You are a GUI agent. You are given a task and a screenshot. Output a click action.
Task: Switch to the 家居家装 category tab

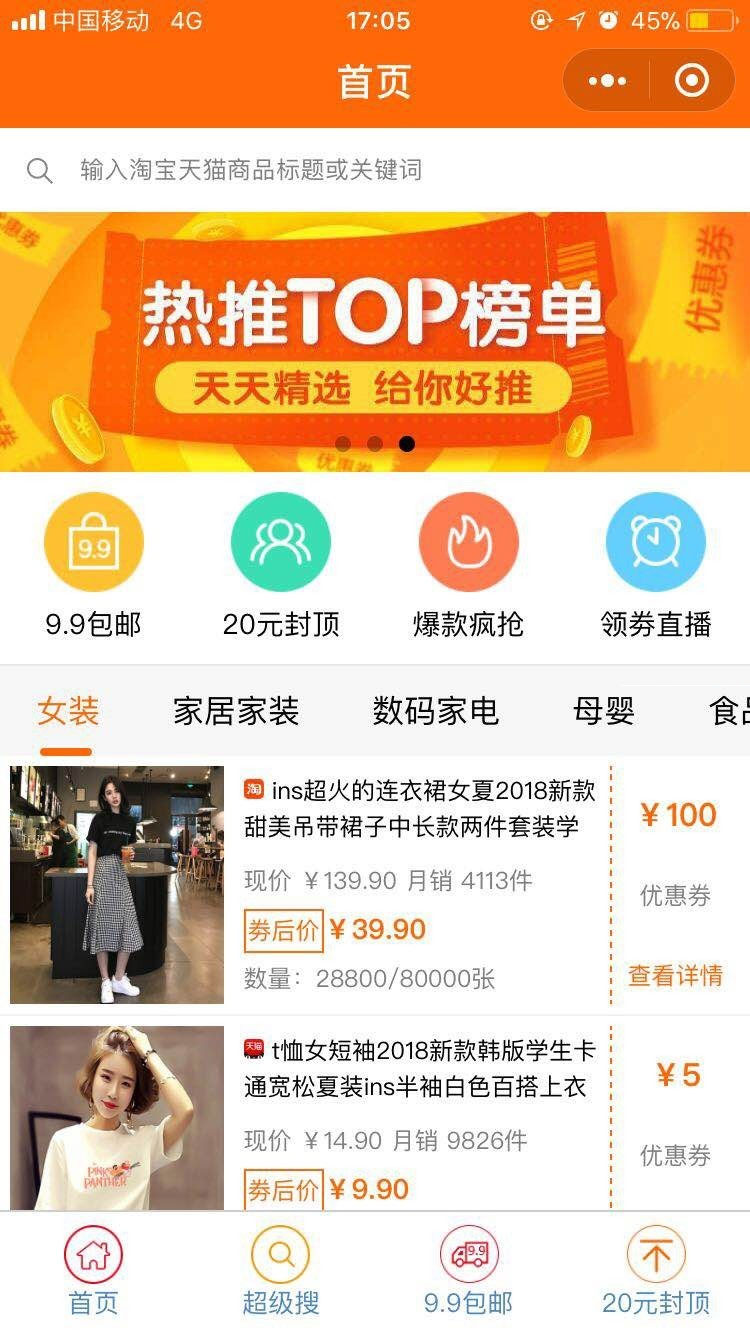pos(236,712)
